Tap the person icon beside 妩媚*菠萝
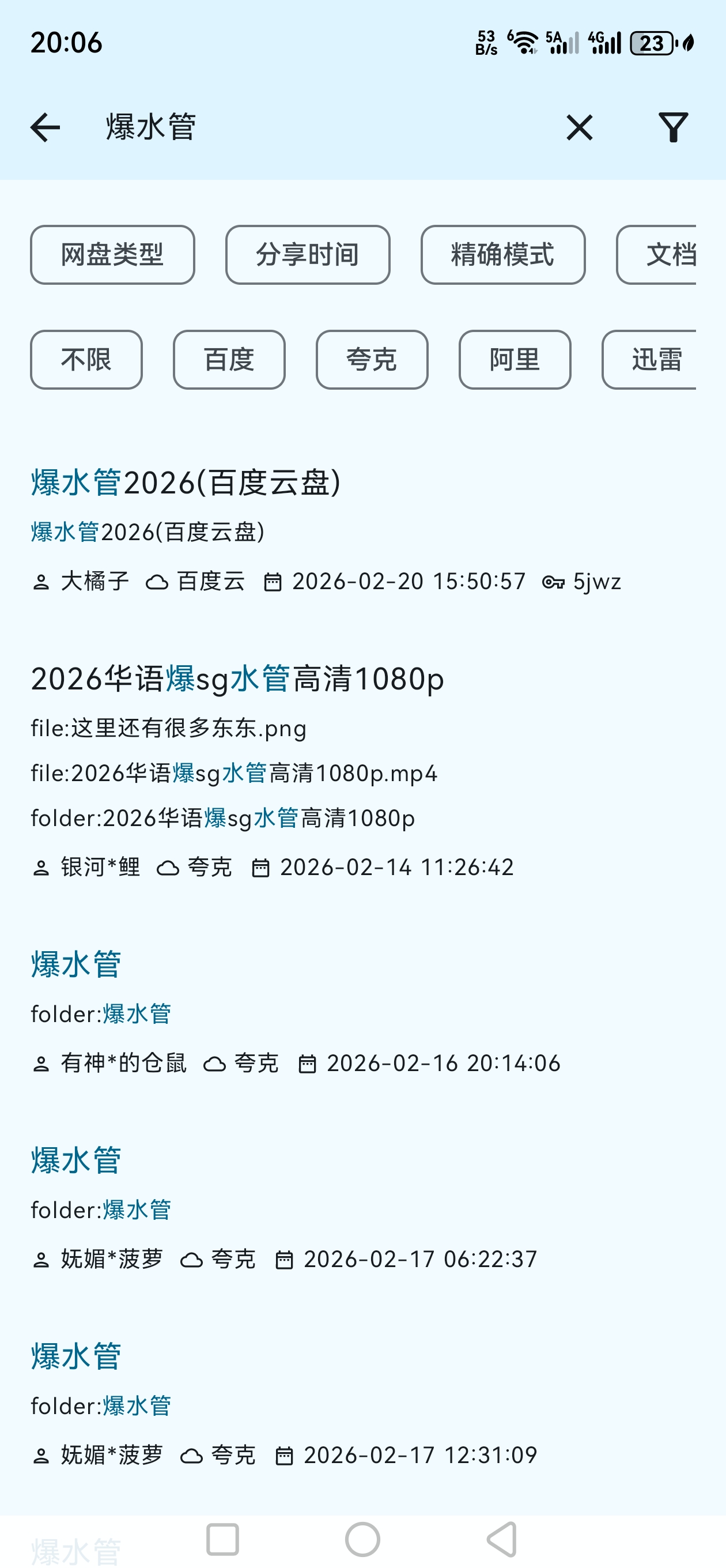The width and height of the screenshot is (726, 1568). [x=41, y=1259]
